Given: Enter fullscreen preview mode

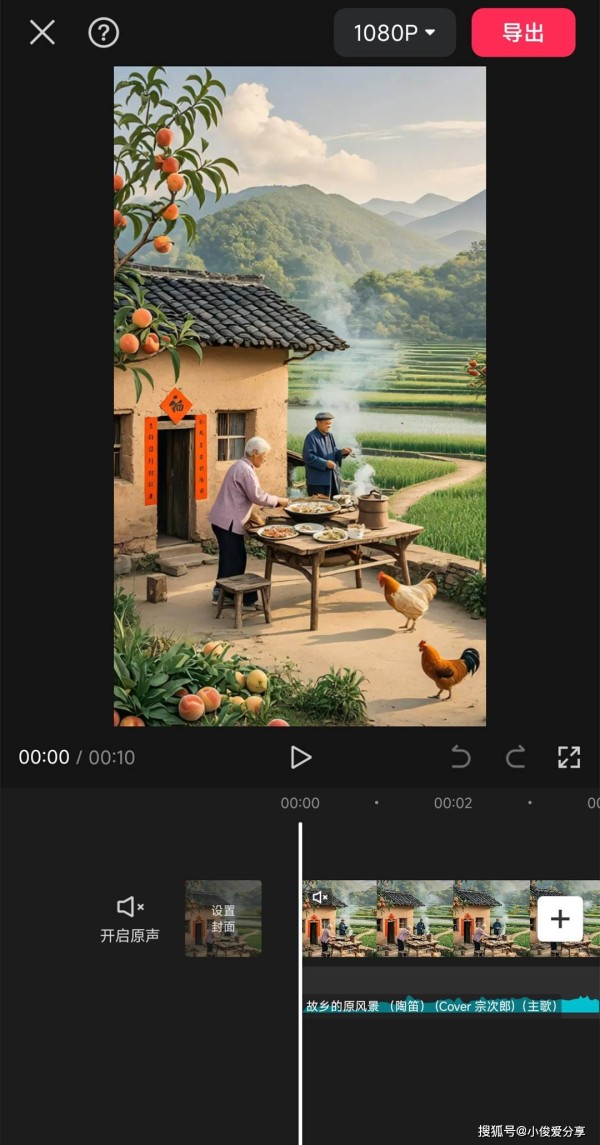Looking at the screenshot, I should coord(569,757).
